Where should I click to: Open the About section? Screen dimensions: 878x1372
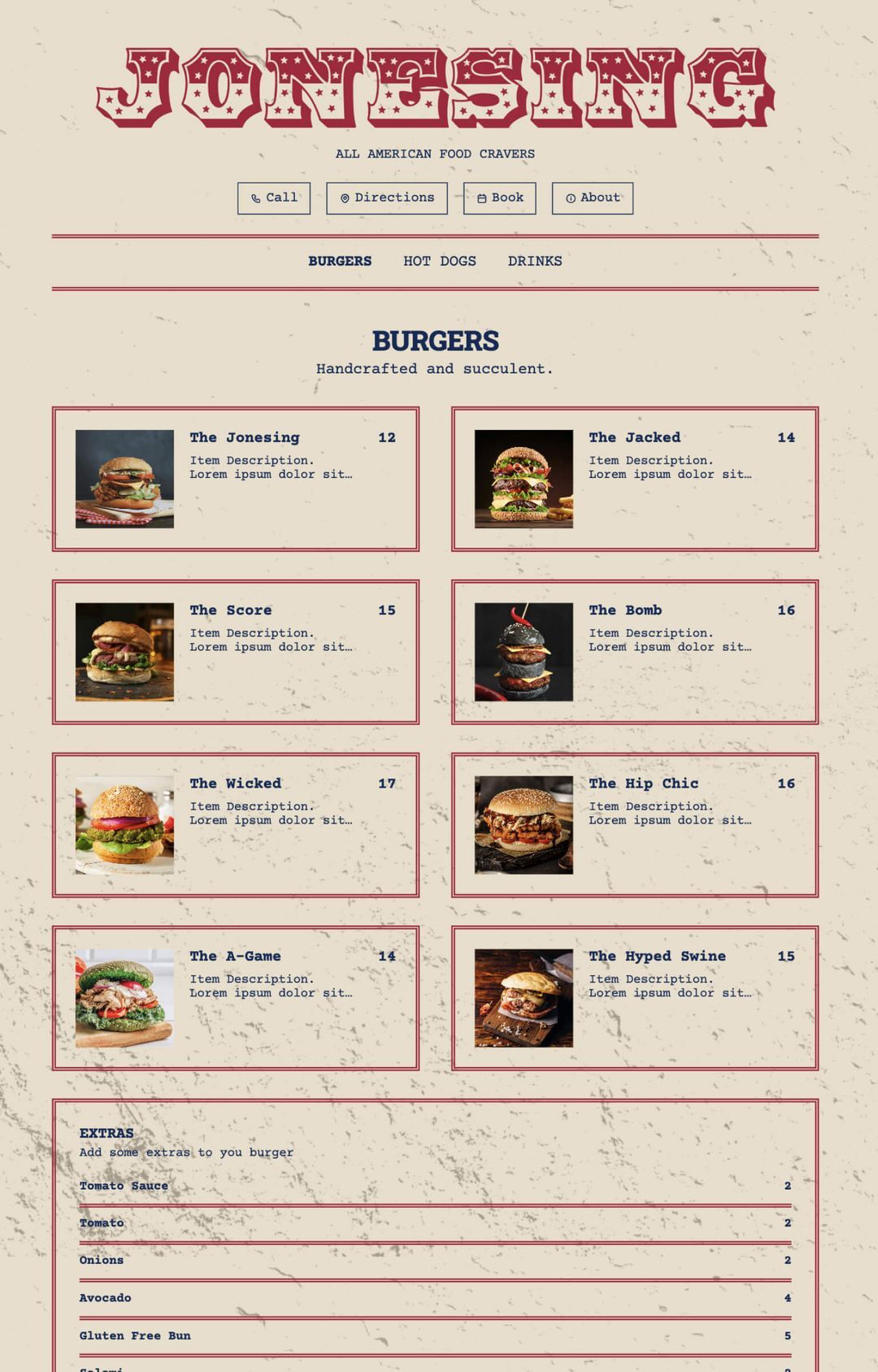tap(591, 198)
